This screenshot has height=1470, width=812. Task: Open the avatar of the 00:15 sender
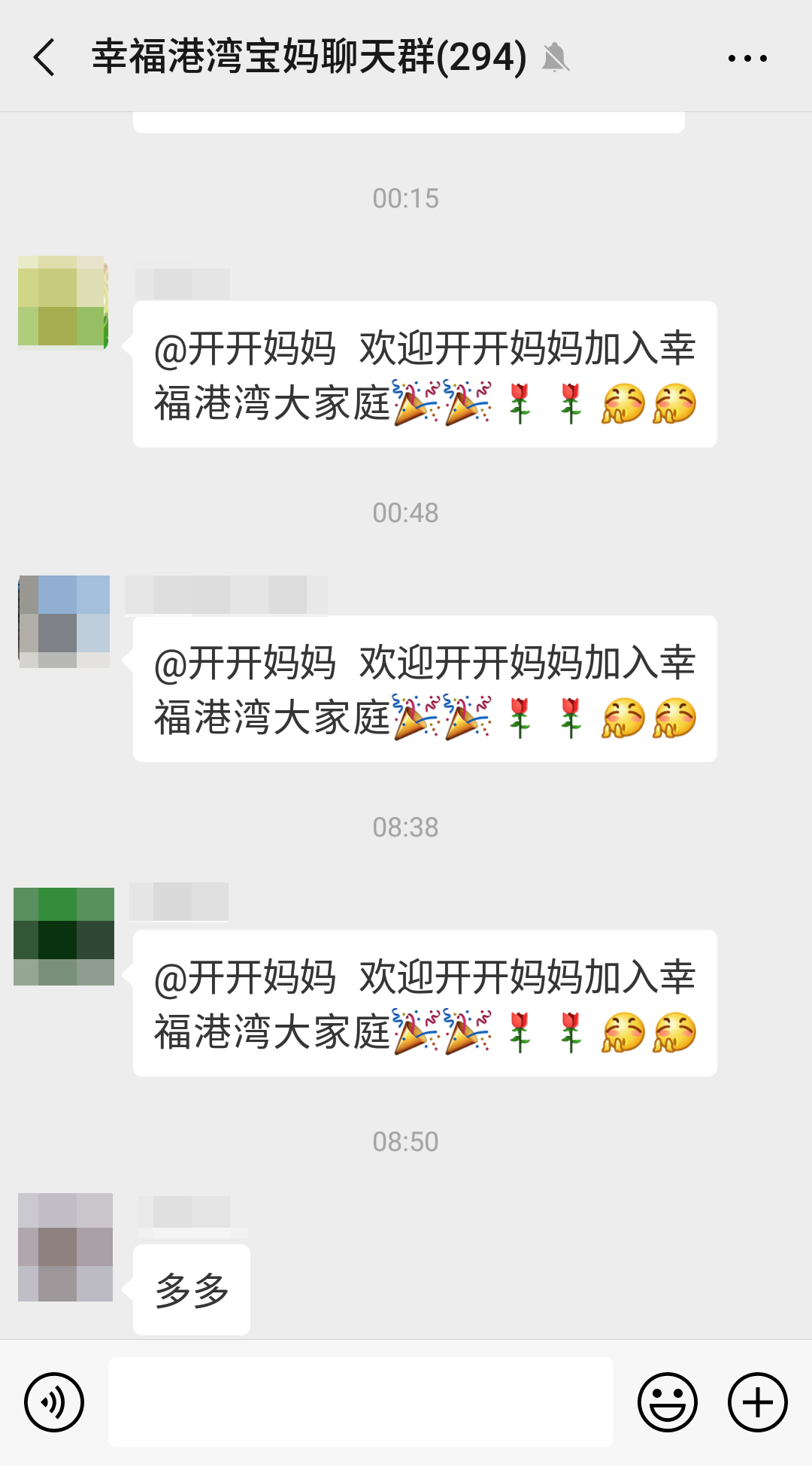click(x=63, y=302)
